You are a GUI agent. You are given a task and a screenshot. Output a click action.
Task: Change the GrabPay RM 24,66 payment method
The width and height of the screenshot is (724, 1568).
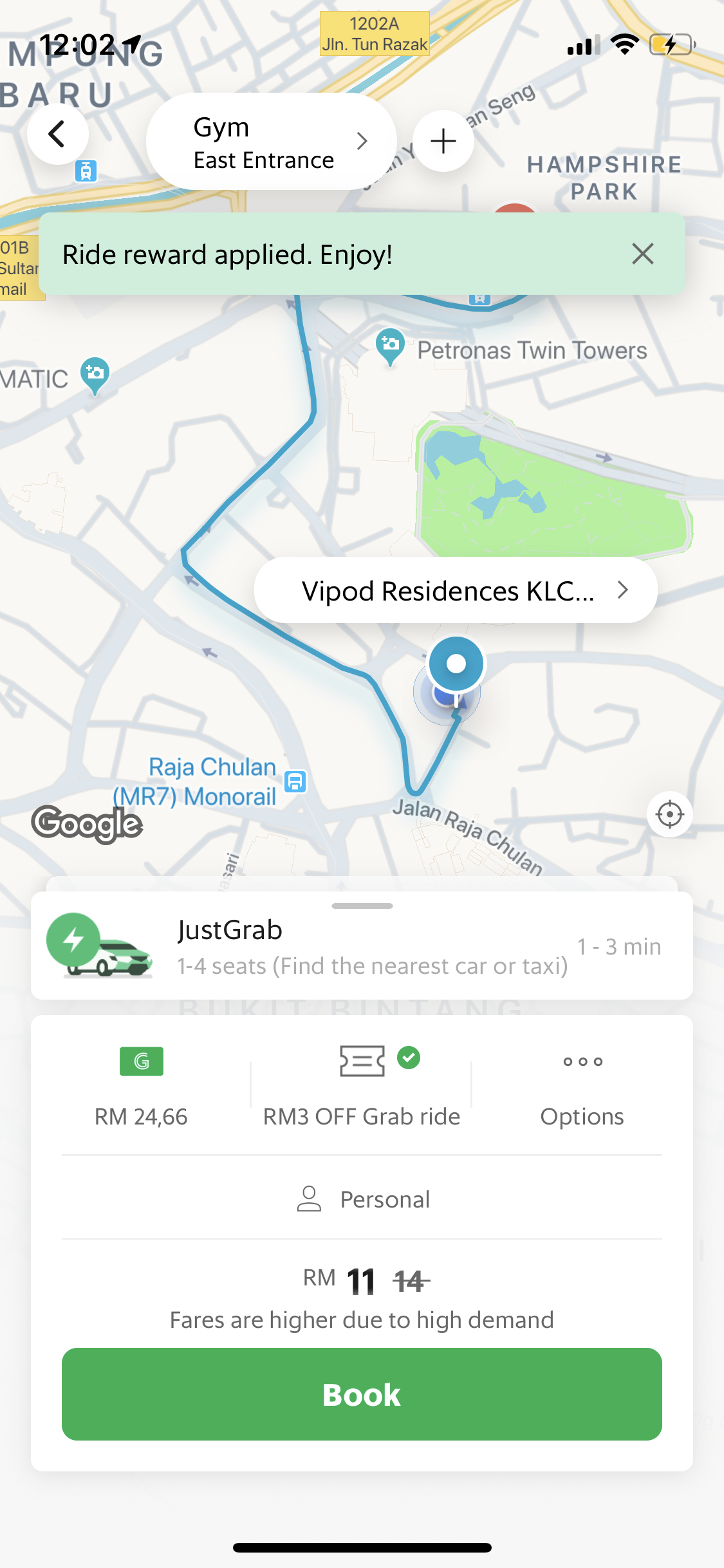(x=141, y=1085)
